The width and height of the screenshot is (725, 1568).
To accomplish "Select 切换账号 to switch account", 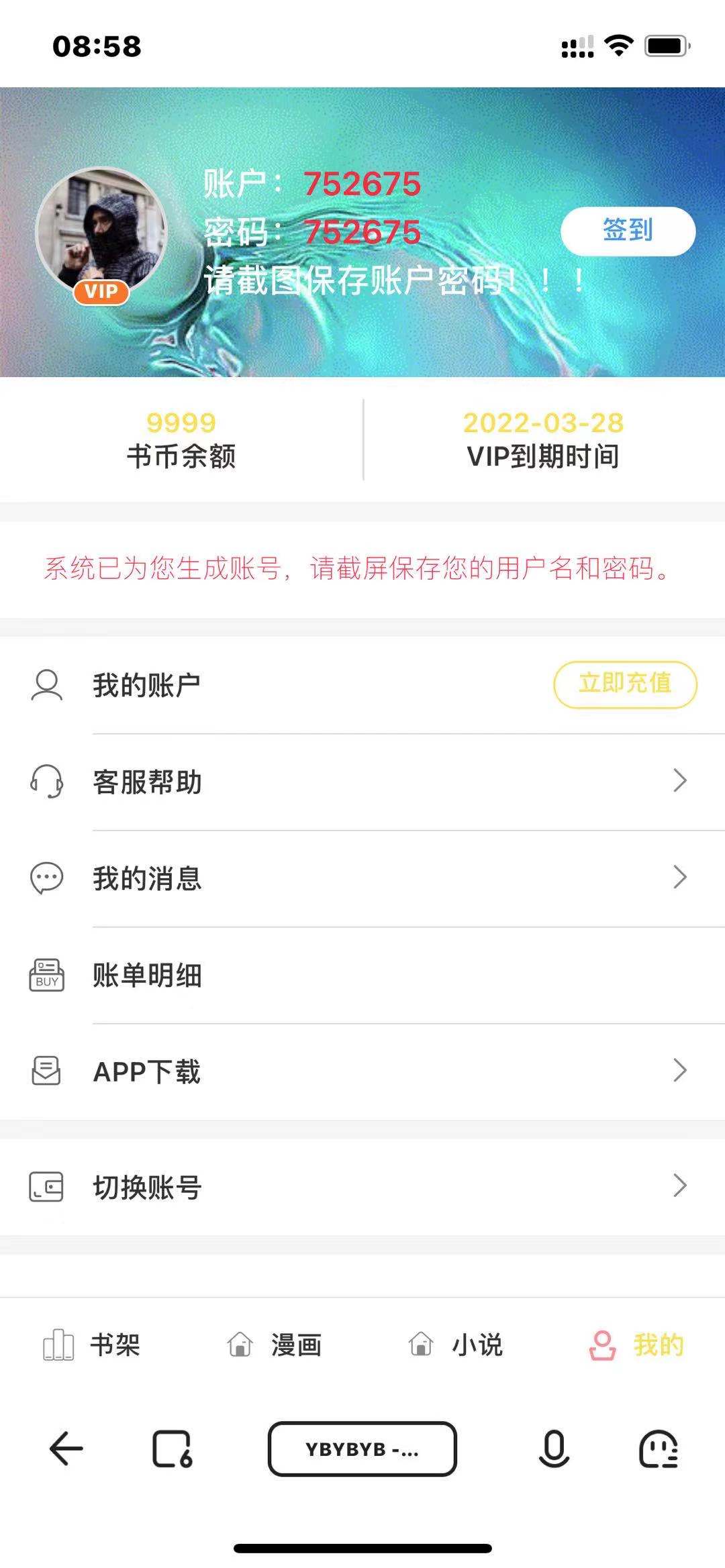I will [362, 1187].
